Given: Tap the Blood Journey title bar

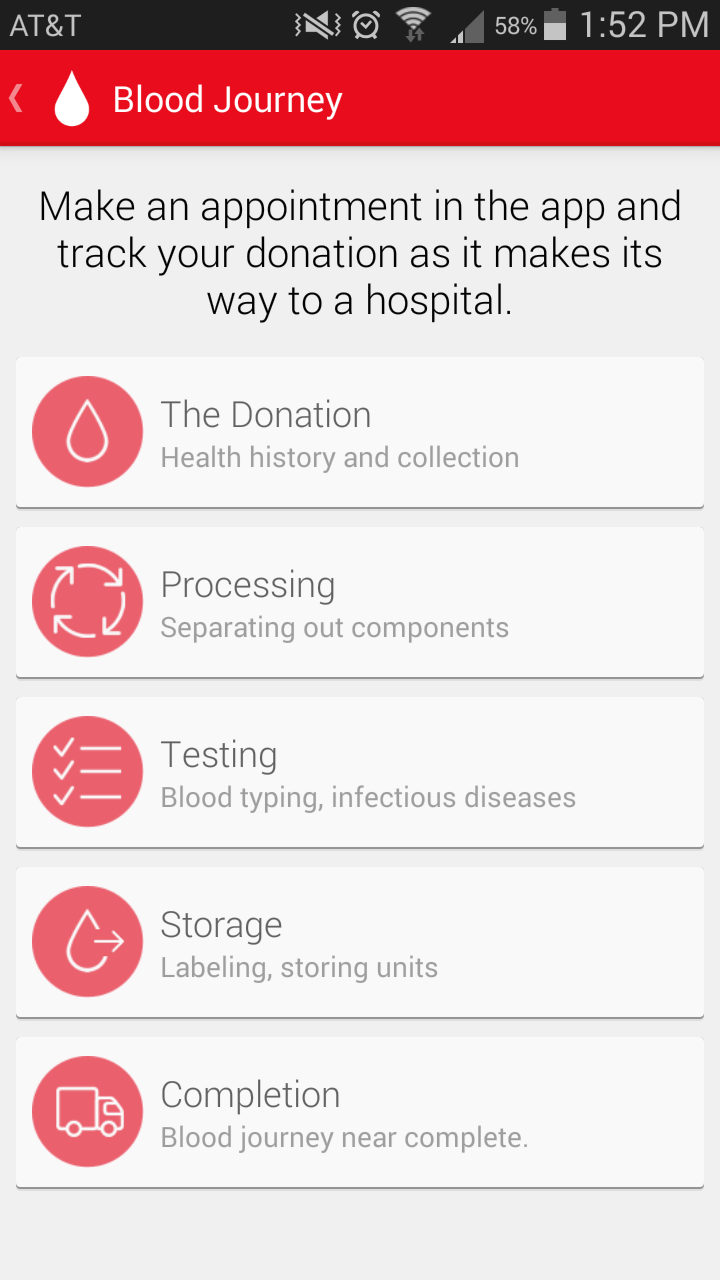Looking at the screenshot, I should pos(228,98).
